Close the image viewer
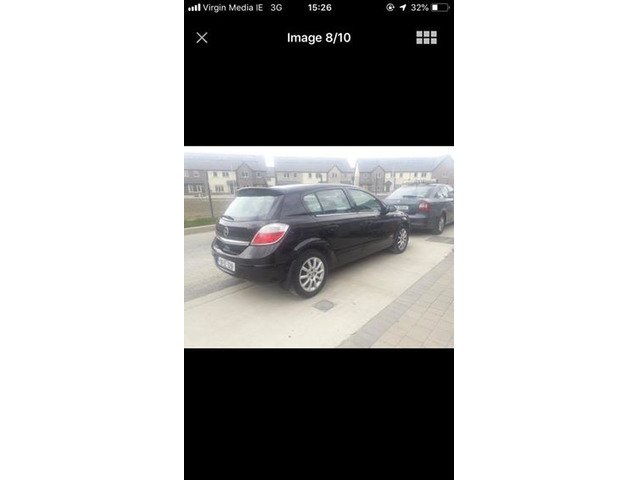 (202, 38)
